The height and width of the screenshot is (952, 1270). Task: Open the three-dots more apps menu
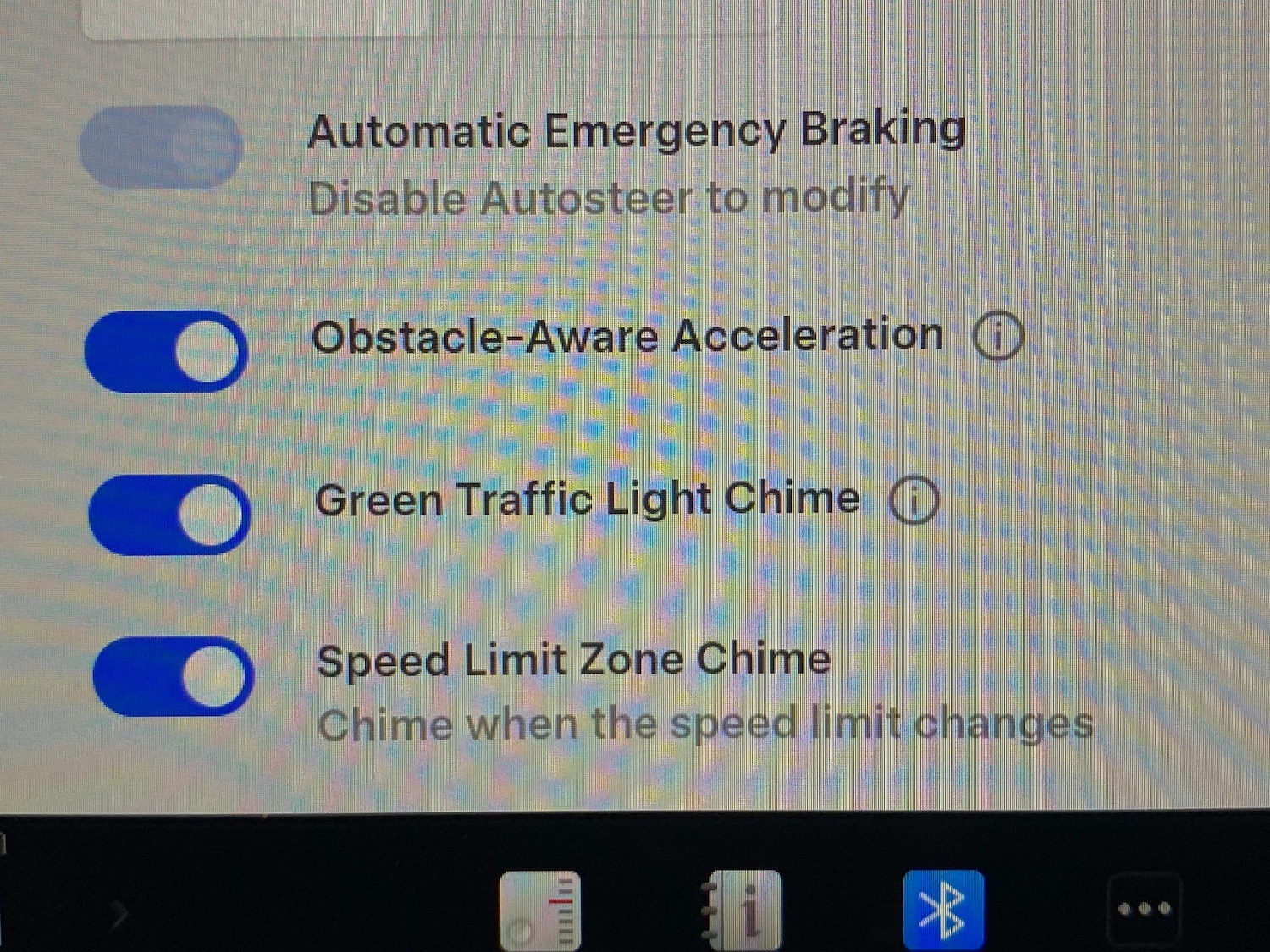pyautogui.click(x=1144, y=909)
